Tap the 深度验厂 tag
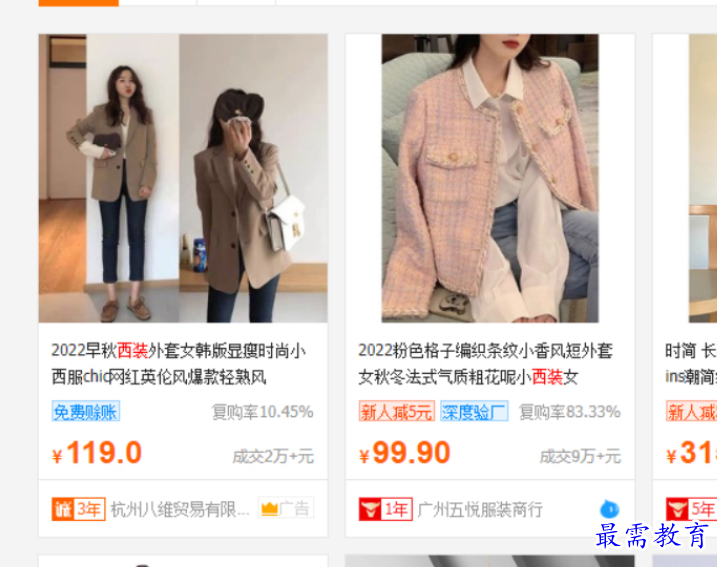717x567 pixels. click(474, 411)
